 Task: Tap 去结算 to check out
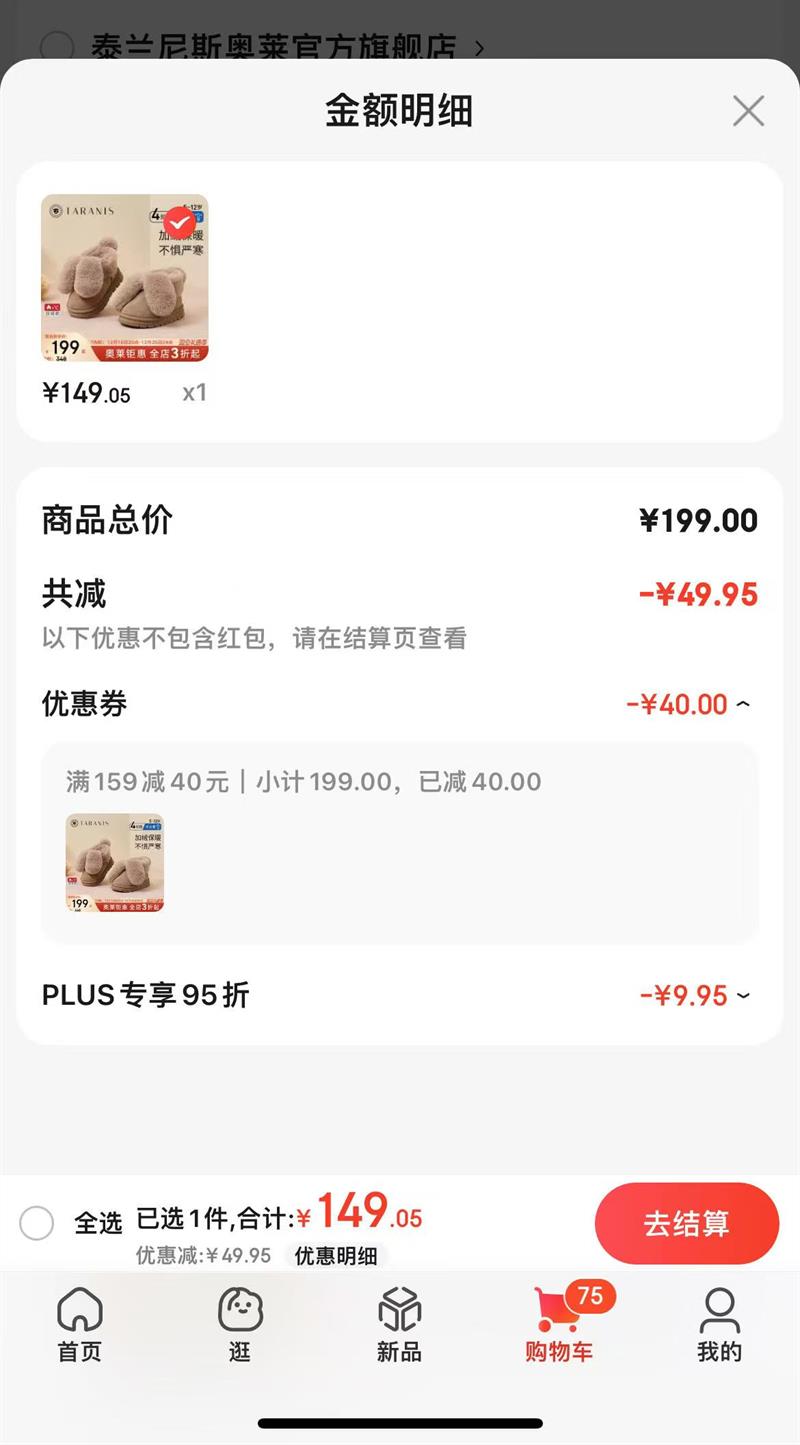point(686,1223)
